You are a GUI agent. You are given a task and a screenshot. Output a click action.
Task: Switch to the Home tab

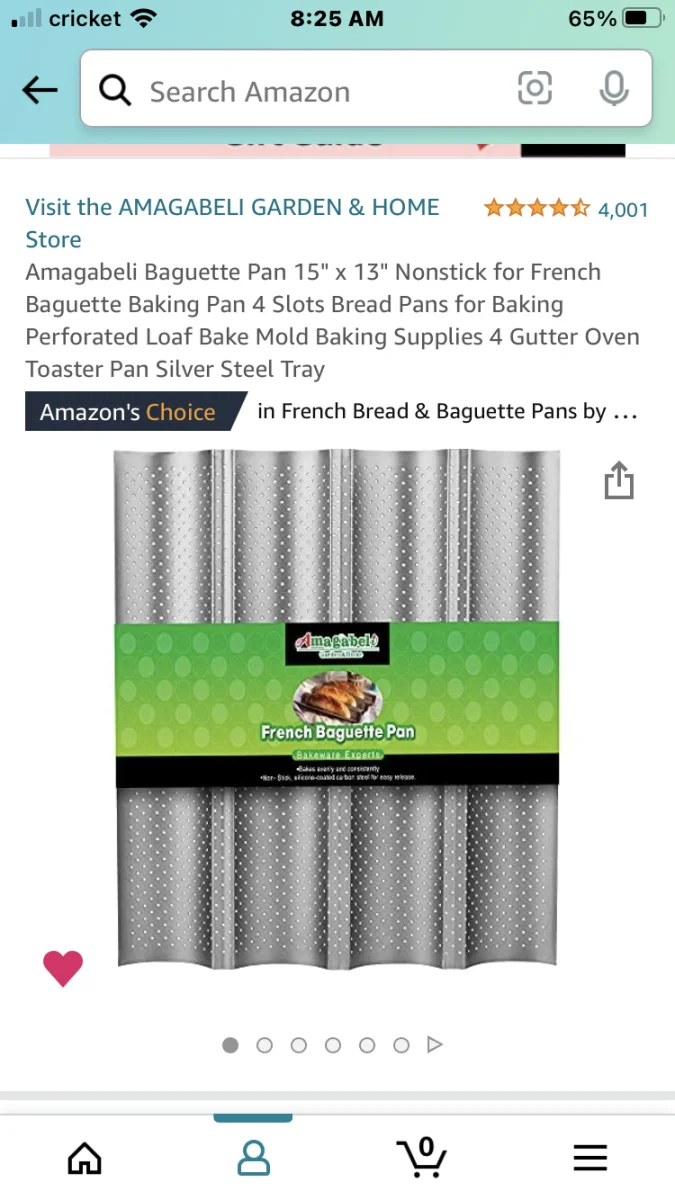tap(85, 1158)
